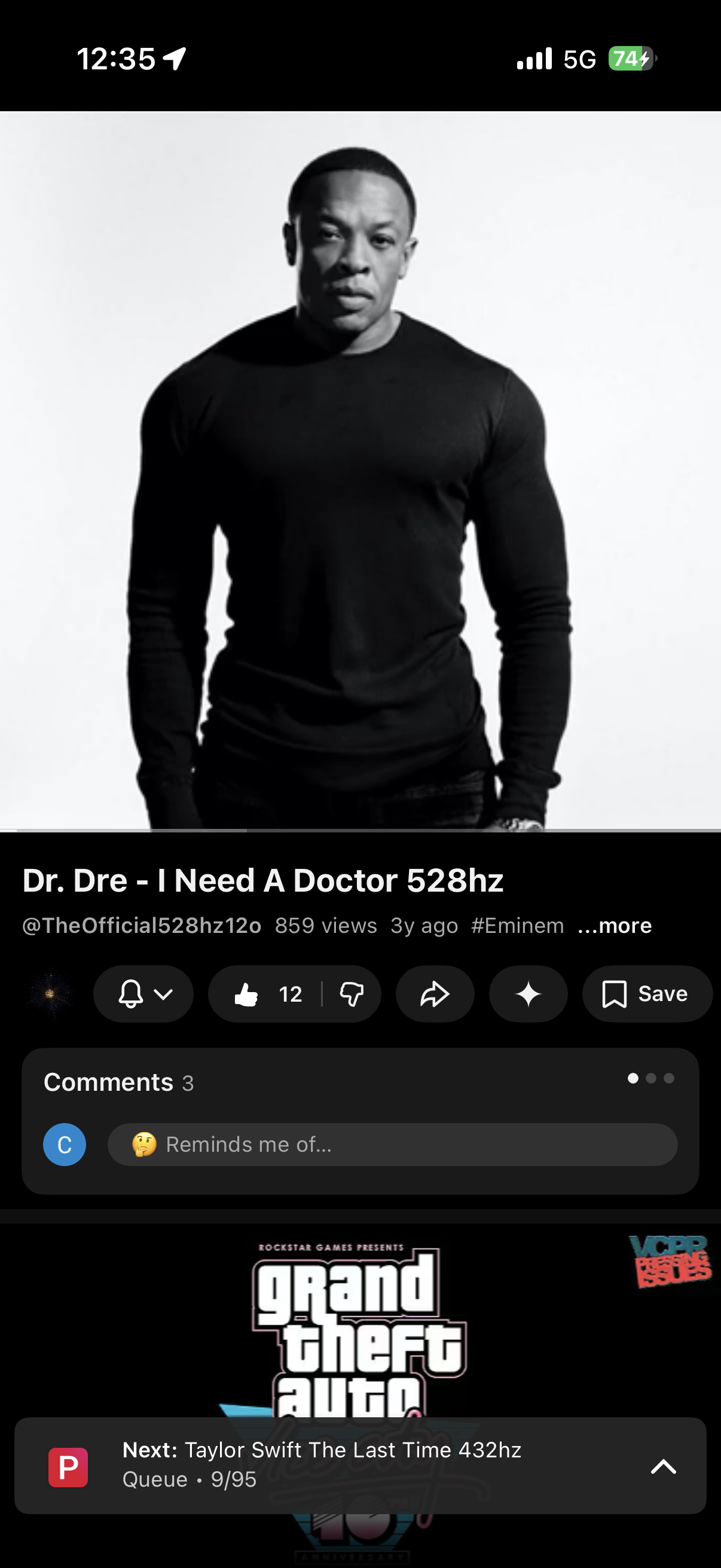
Task: Open the #Eminem hashtag link
Action: point(517,926)
